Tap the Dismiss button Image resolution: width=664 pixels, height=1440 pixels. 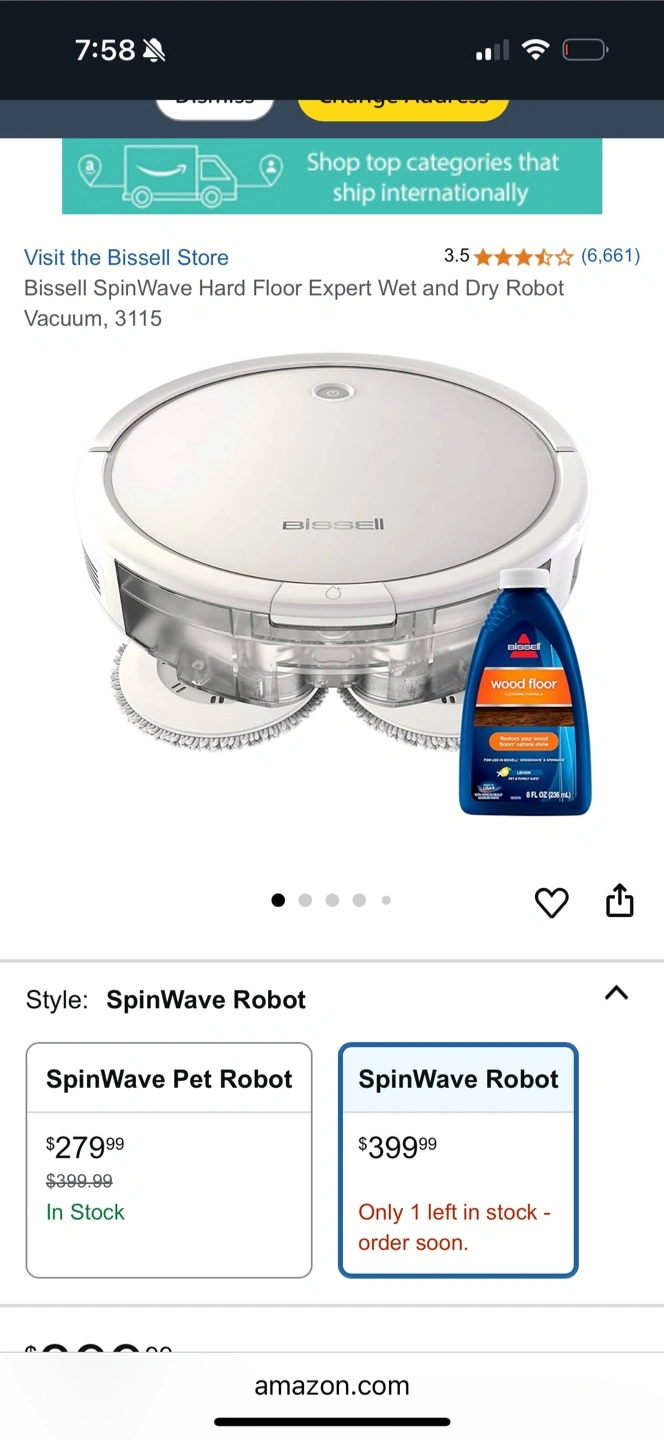[215, 105]
